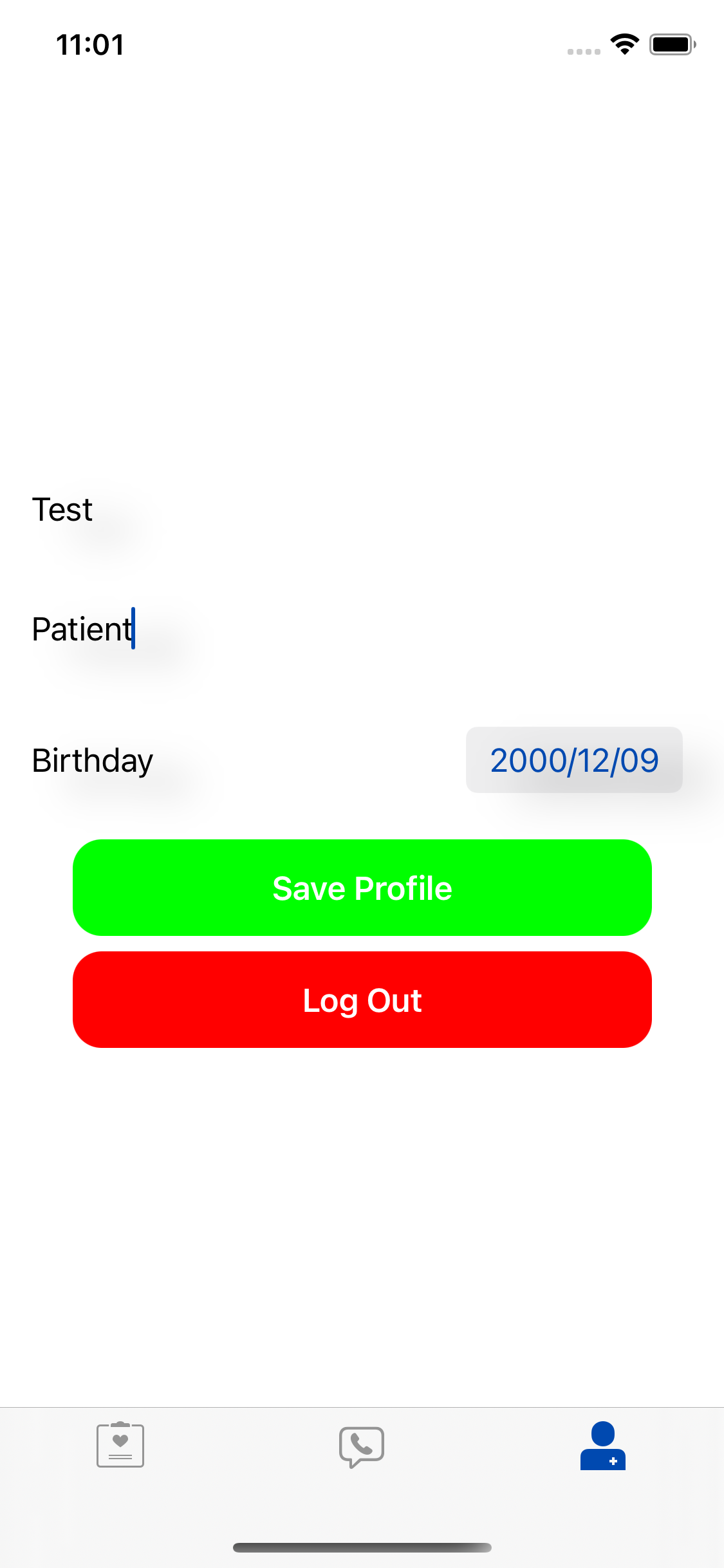Open the birthday date picker 2000/12/09
Image resolution: width=724 pixels, height=1568 pixels.
pyautogui.click(x=574, y=760)
